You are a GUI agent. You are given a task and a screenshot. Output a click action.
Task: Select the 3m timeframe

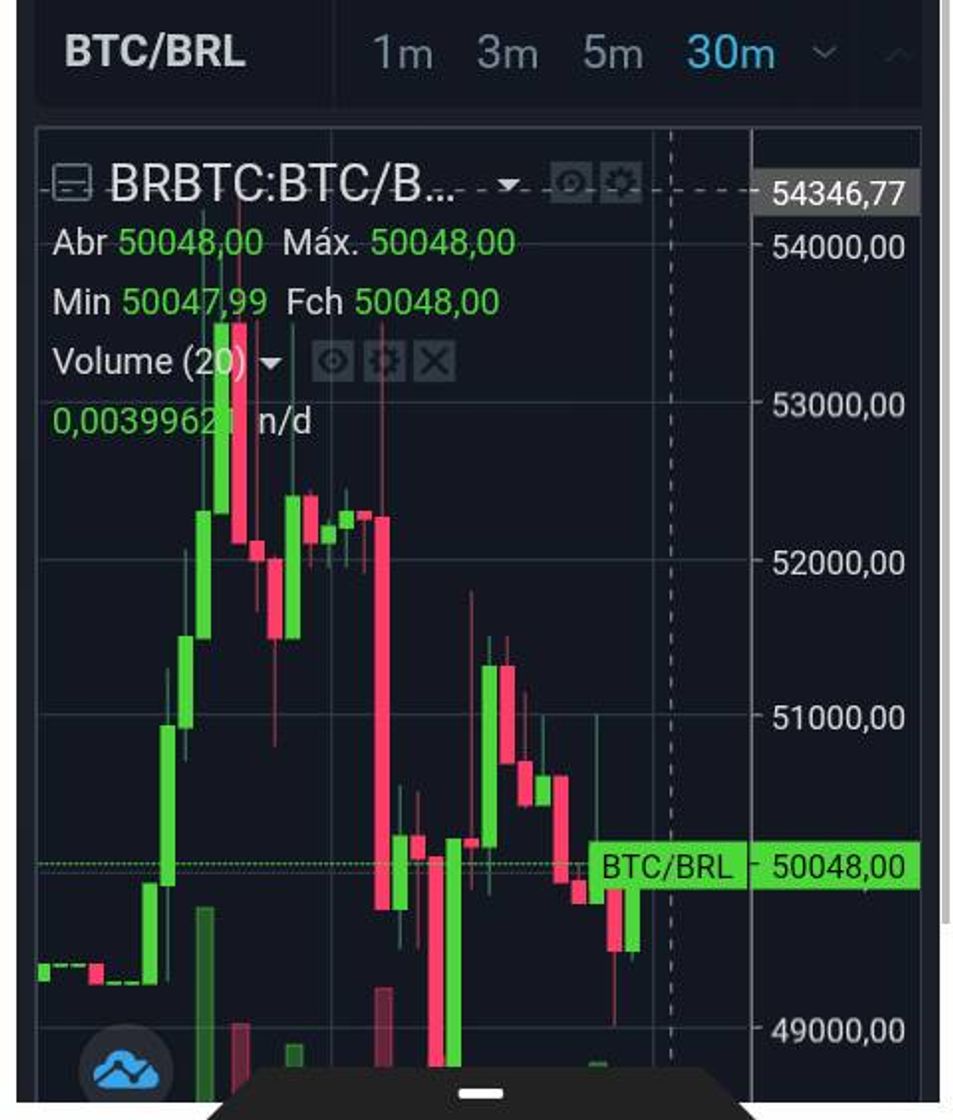coord(507,52)
